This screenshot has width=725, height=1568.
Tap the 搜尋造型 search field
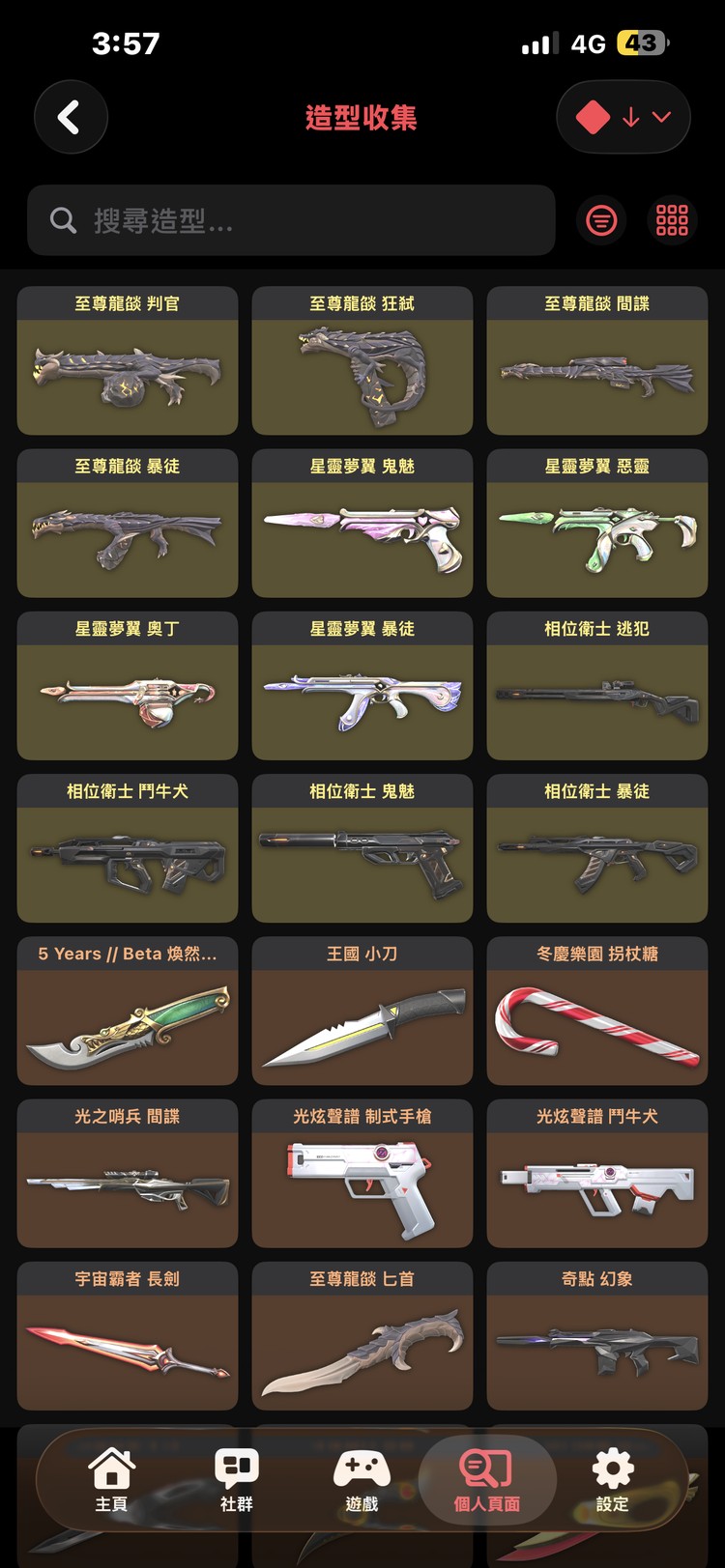290,220
